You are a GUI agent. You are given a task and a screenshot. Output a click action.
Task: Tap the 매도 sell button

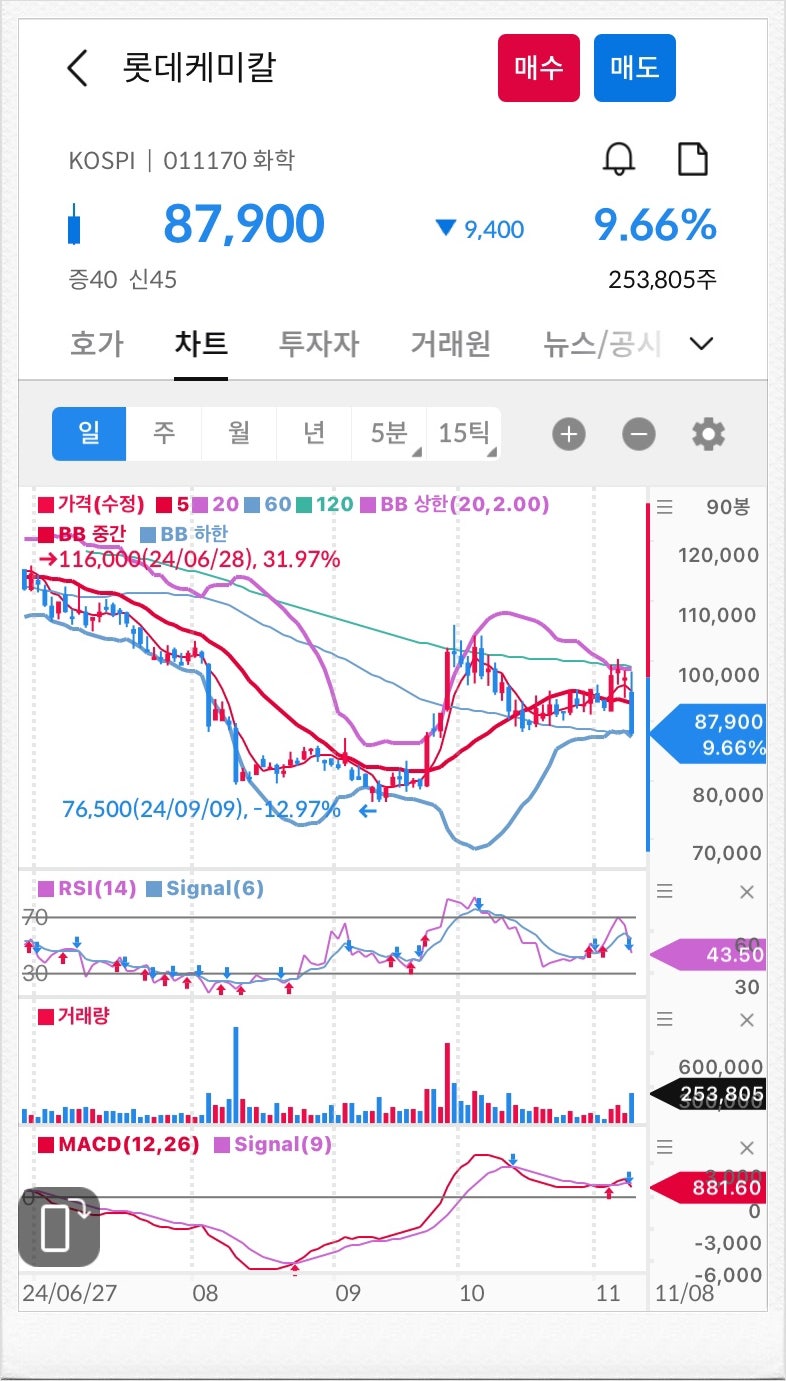[637, 68]
